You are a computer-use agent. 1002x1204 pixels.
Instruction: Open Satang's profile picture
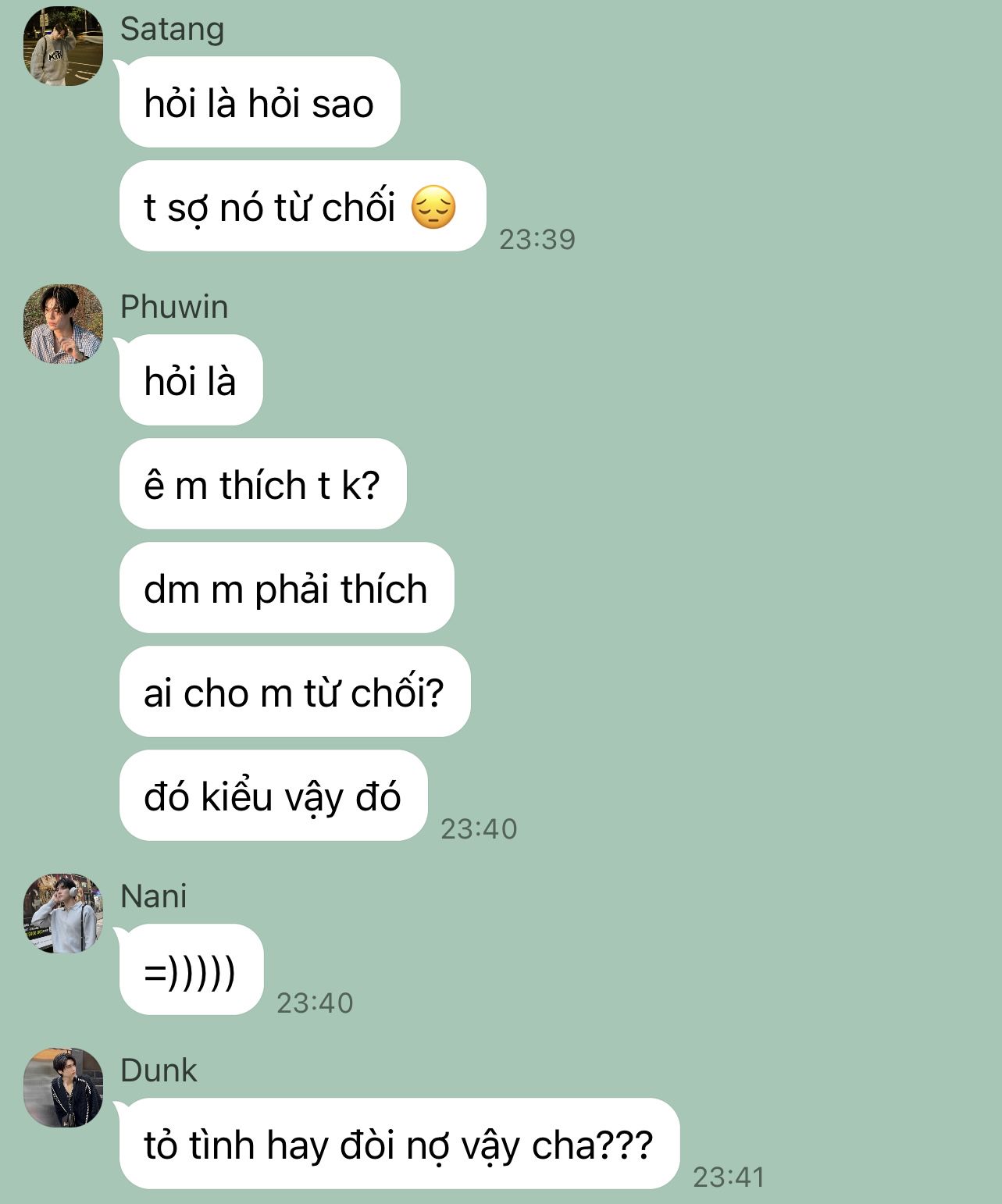click(x=63, y=46)
